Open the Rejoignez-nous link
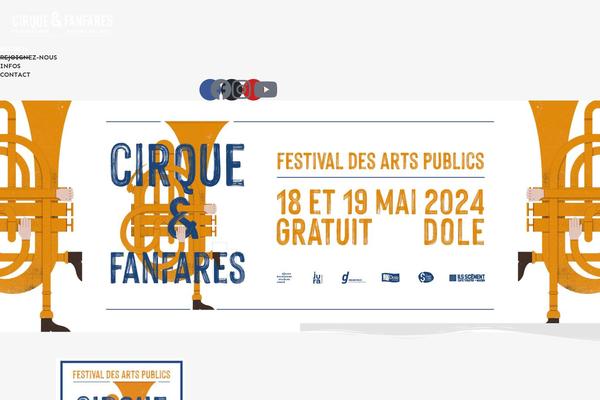Screen dimensions: 600x400 pyautogui.click(x=28, y=57)
